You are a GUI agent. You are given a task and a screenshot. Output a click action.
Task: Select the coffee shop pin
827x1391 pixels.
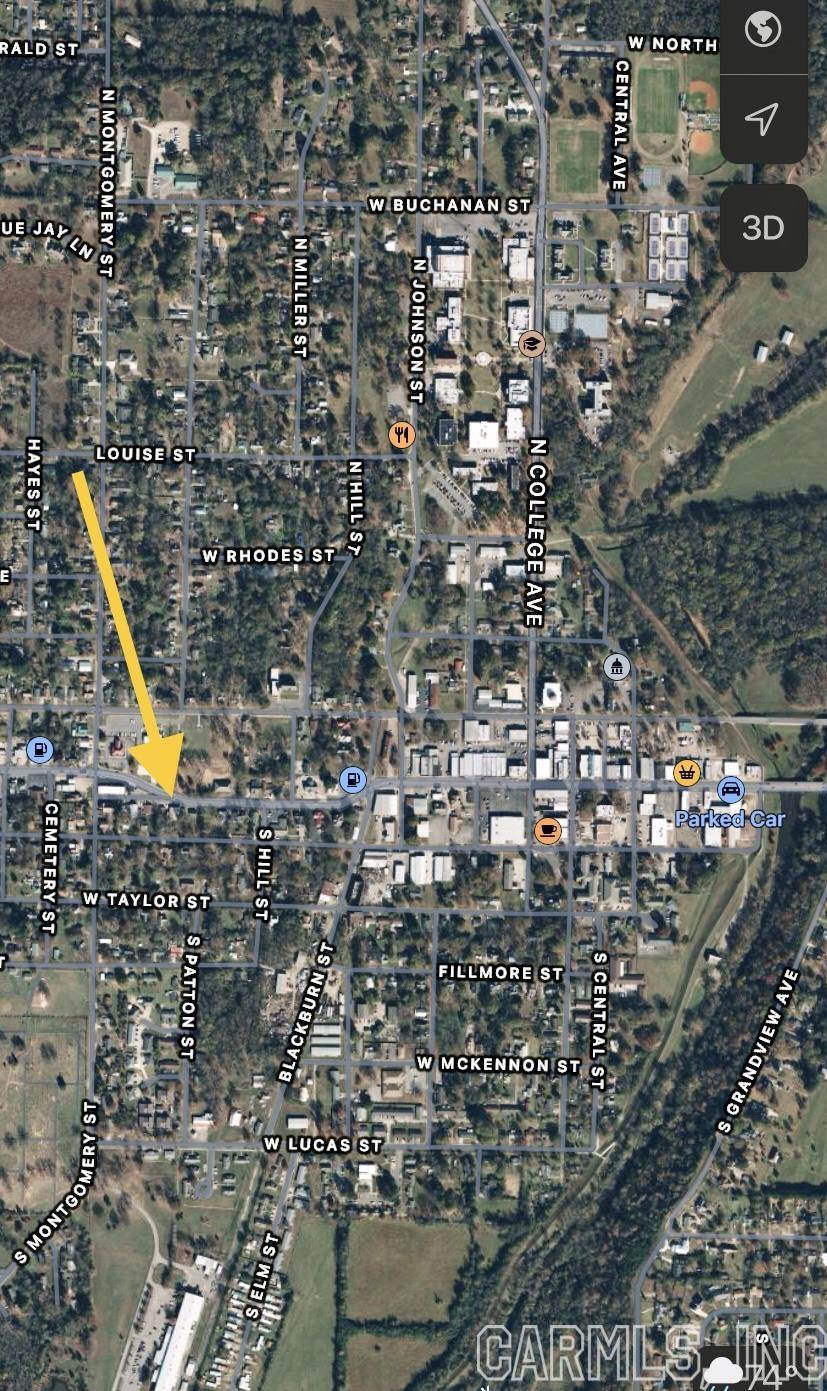click(x=547, y=830)
